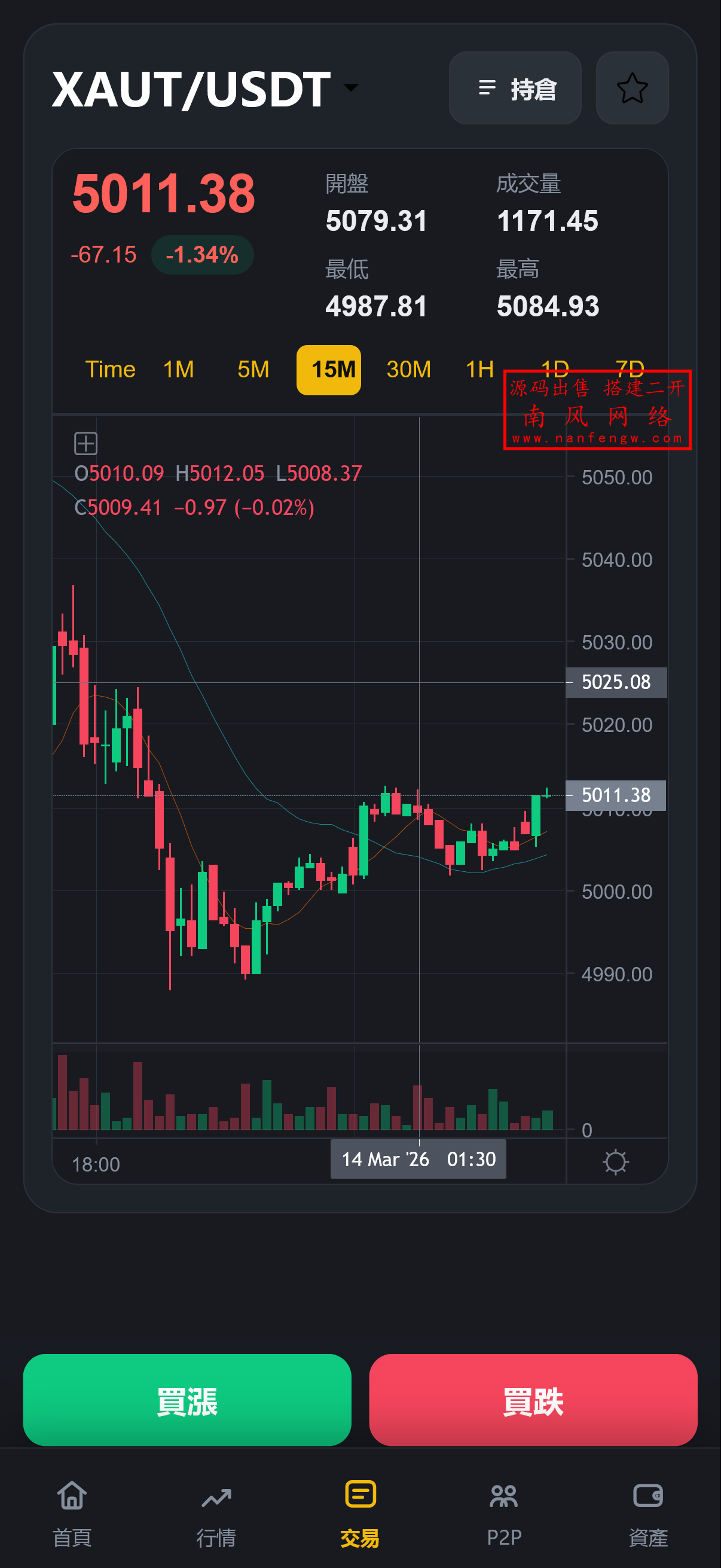Expand the chart legend plus icon
Viewport: 721px width, 1568px height.
(x=85, y=443)
